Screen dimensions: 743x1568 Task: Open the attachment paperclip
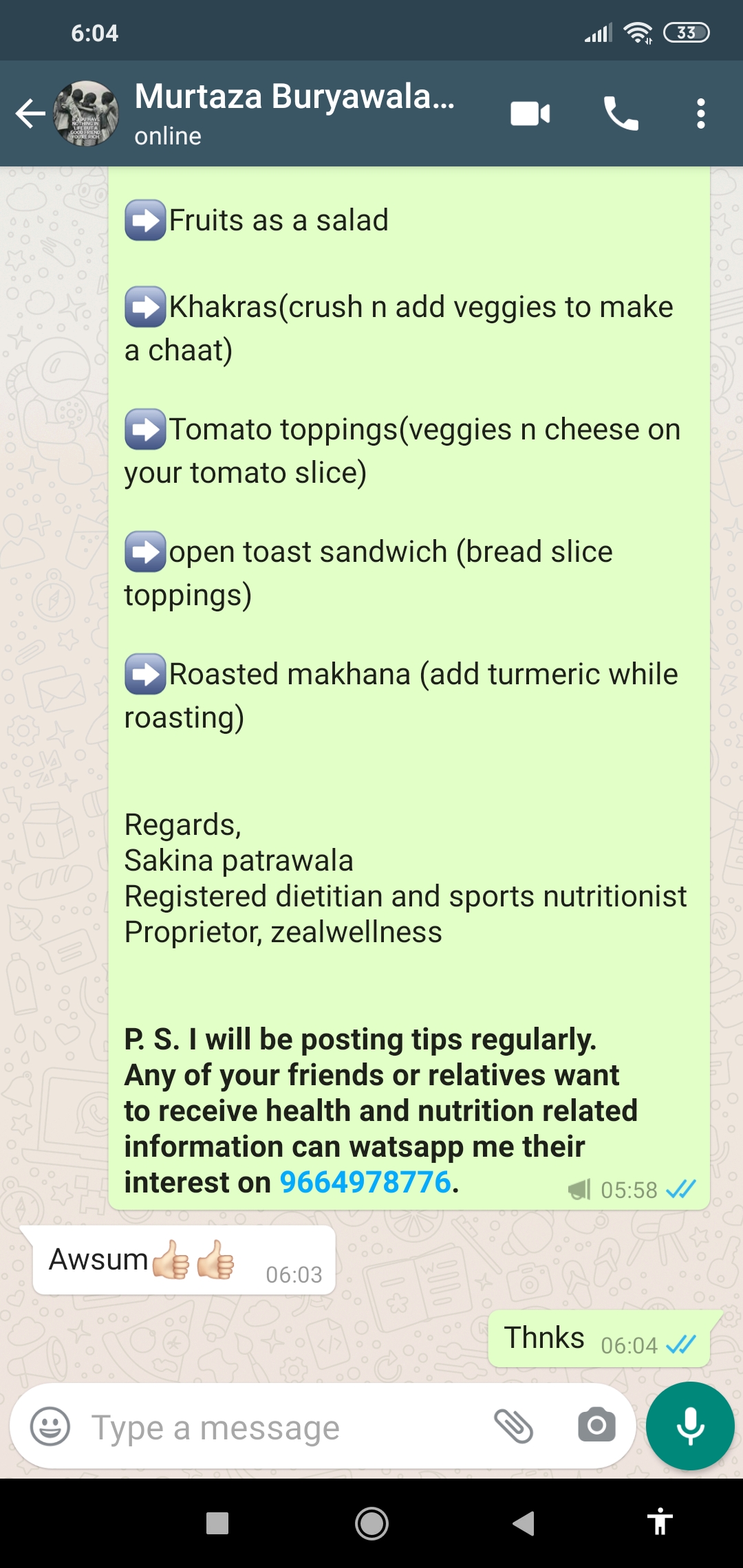pos(514,1426)
